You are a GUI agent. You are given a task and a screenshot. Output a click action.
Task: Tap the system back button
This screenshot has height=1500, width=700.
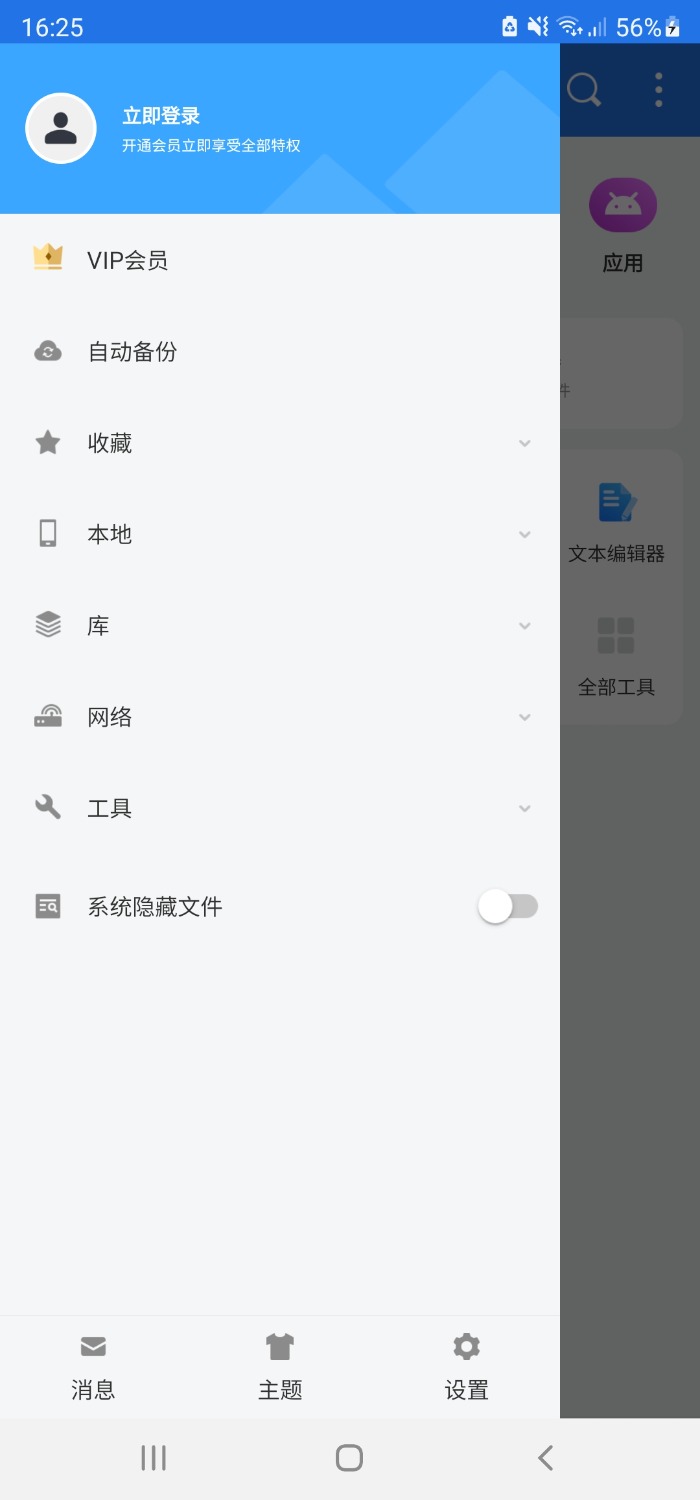tap(545, 1458)
